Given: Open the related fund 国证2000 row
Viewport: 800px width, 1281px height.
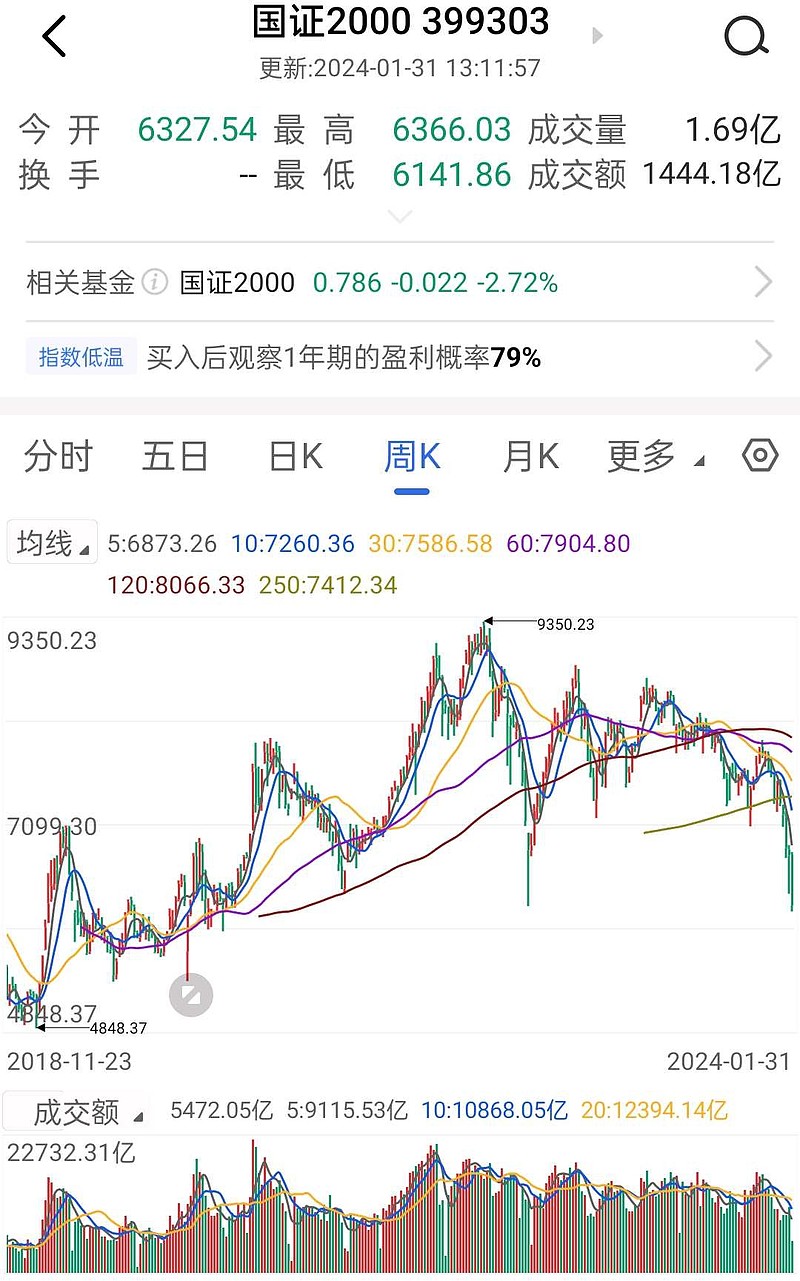Looking at the screenshot, I should (400, 283).
